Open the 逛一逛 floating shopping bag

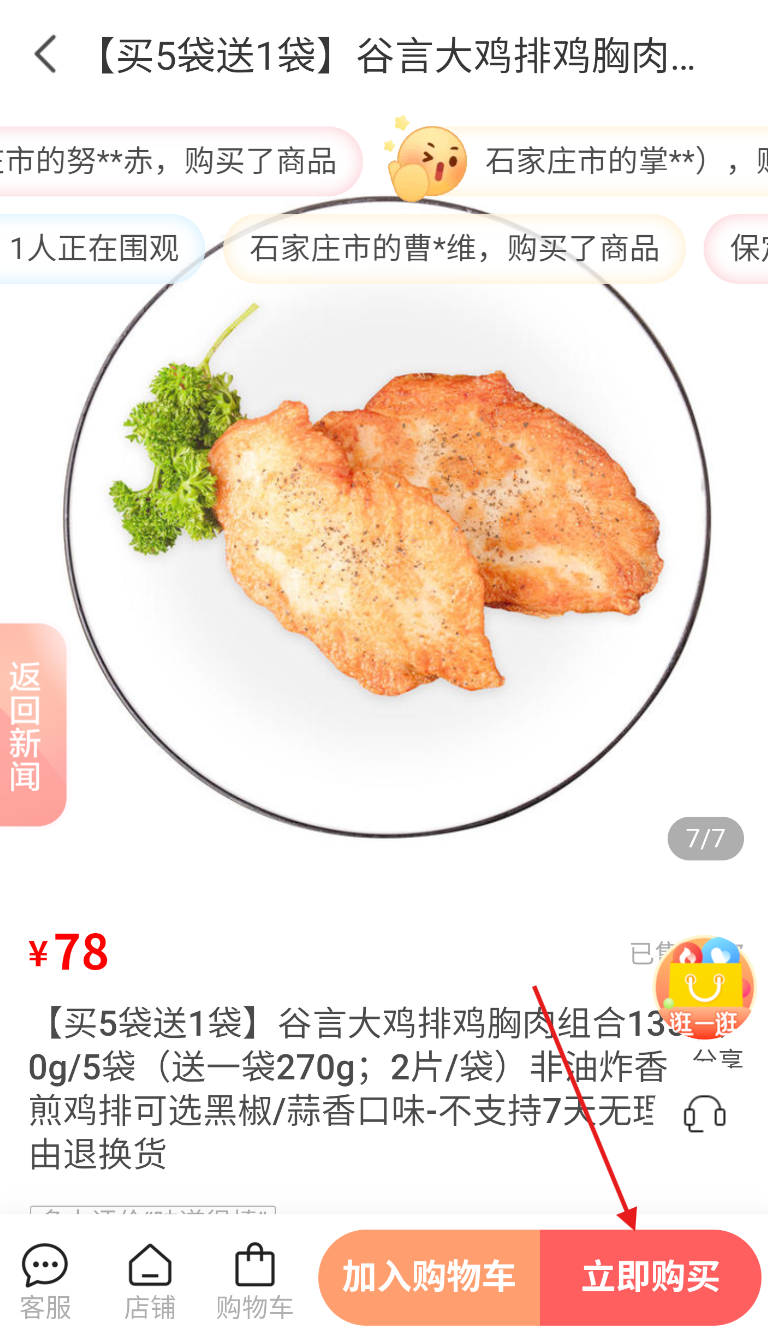tap(704, 989)
